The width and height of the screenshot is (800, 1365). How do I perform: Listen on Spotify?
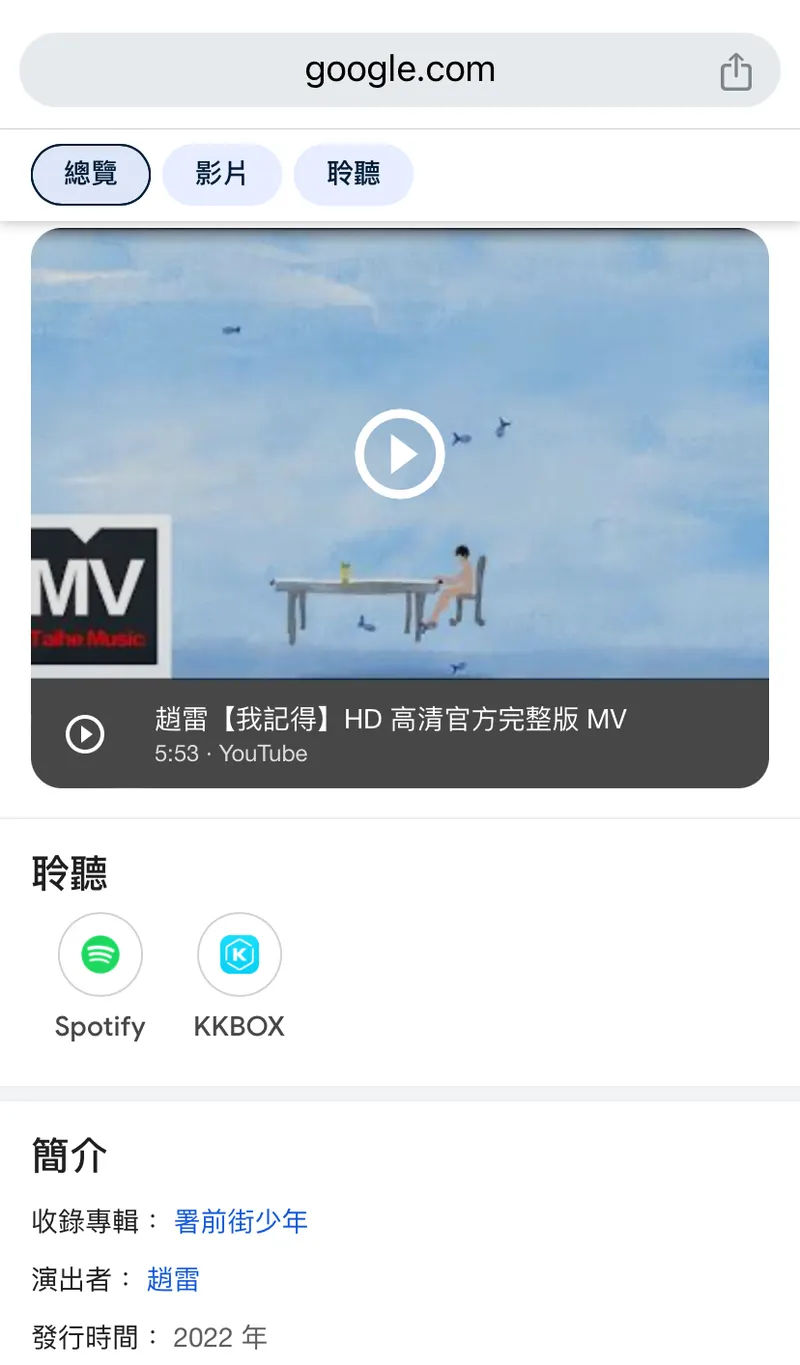coord(100,955)
